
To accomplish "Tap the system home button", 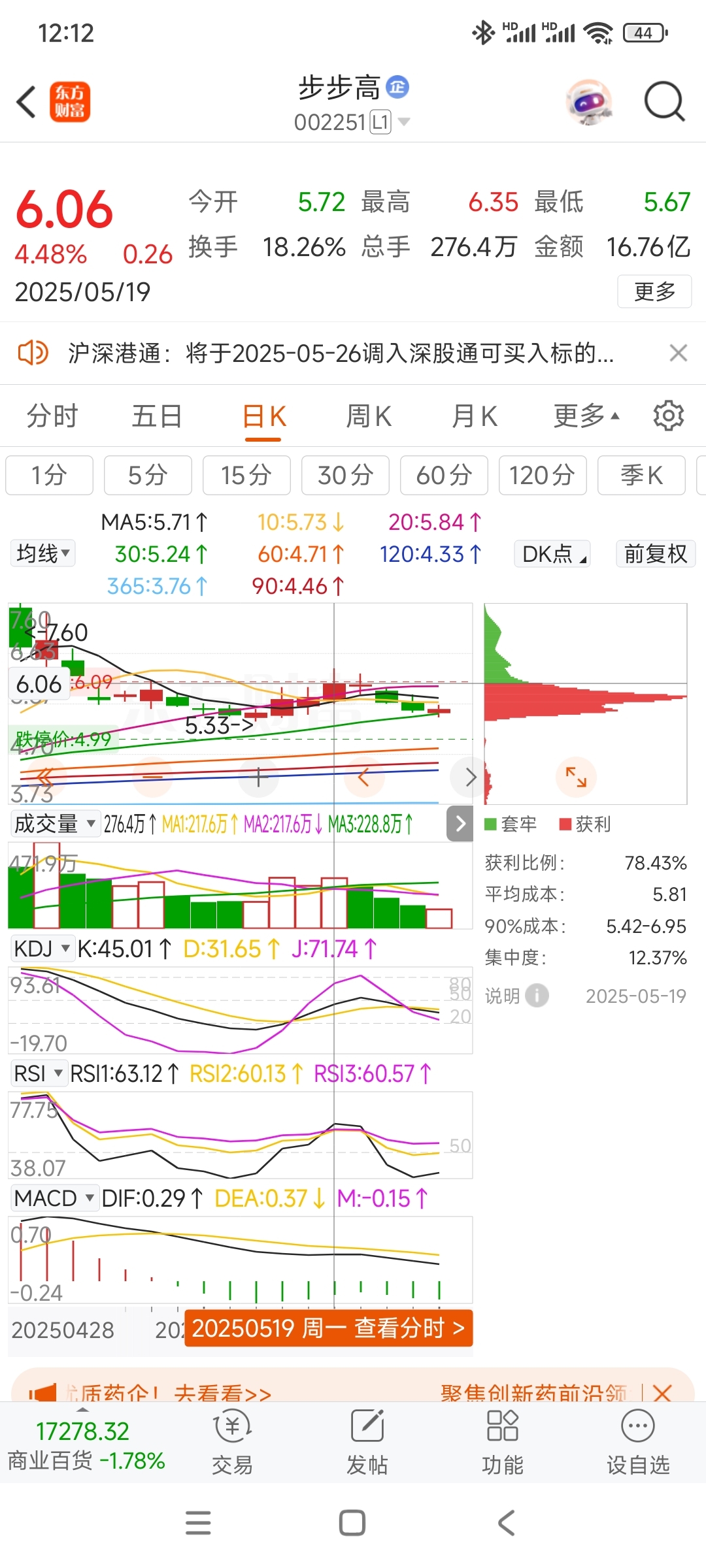I will click(352, 1523).
